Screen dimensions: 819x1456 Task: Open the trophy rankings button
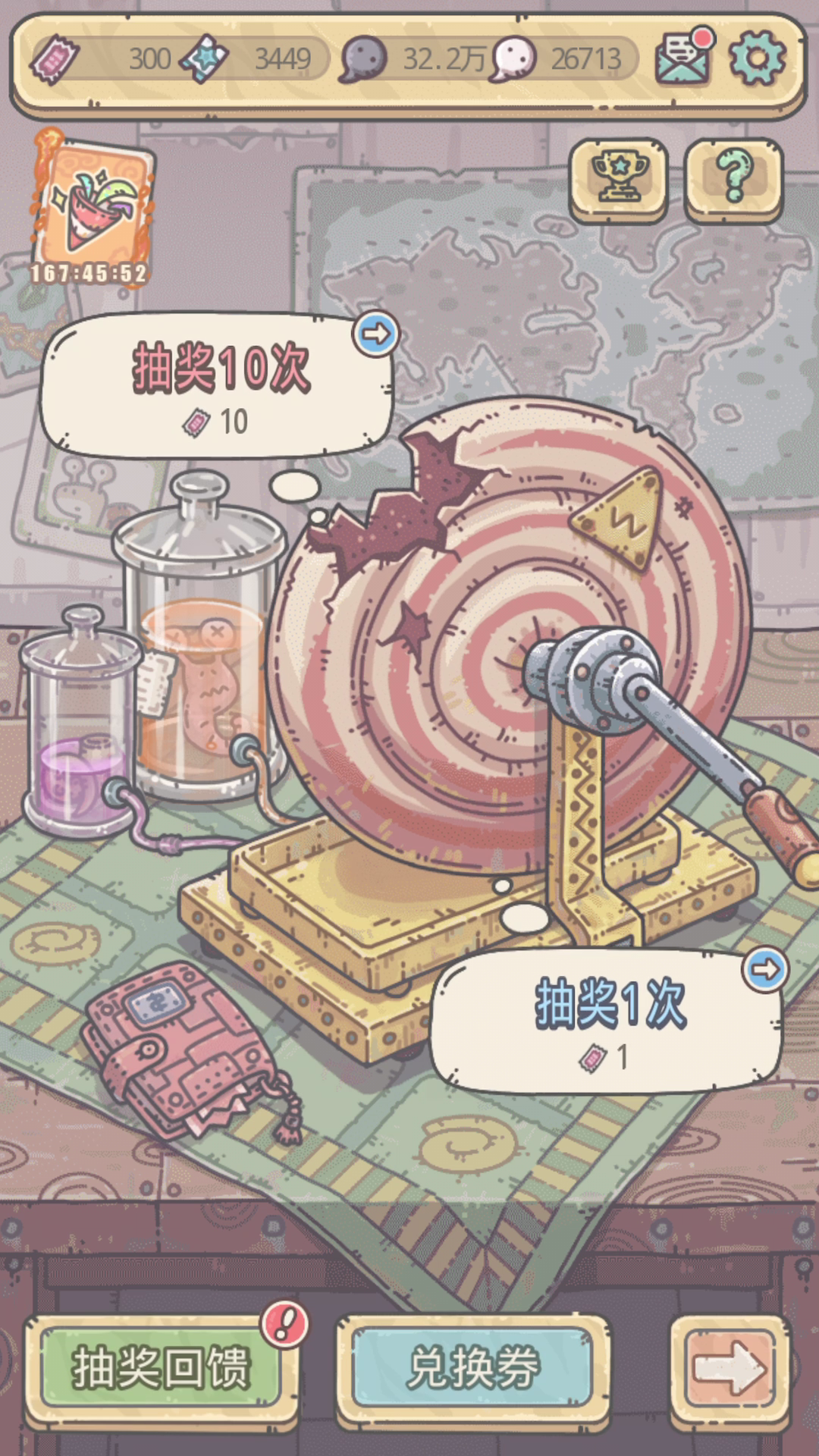coord(618,179)
